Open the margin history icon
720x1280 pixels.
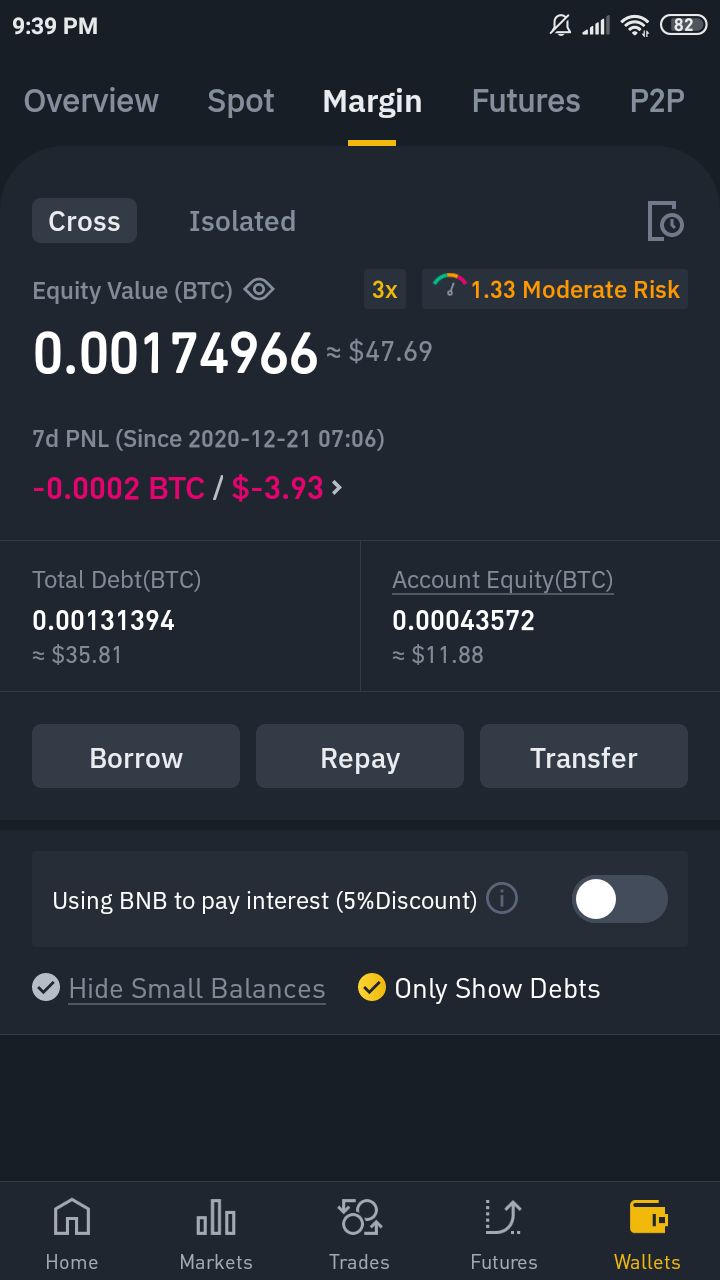click(x=665, y=221)
